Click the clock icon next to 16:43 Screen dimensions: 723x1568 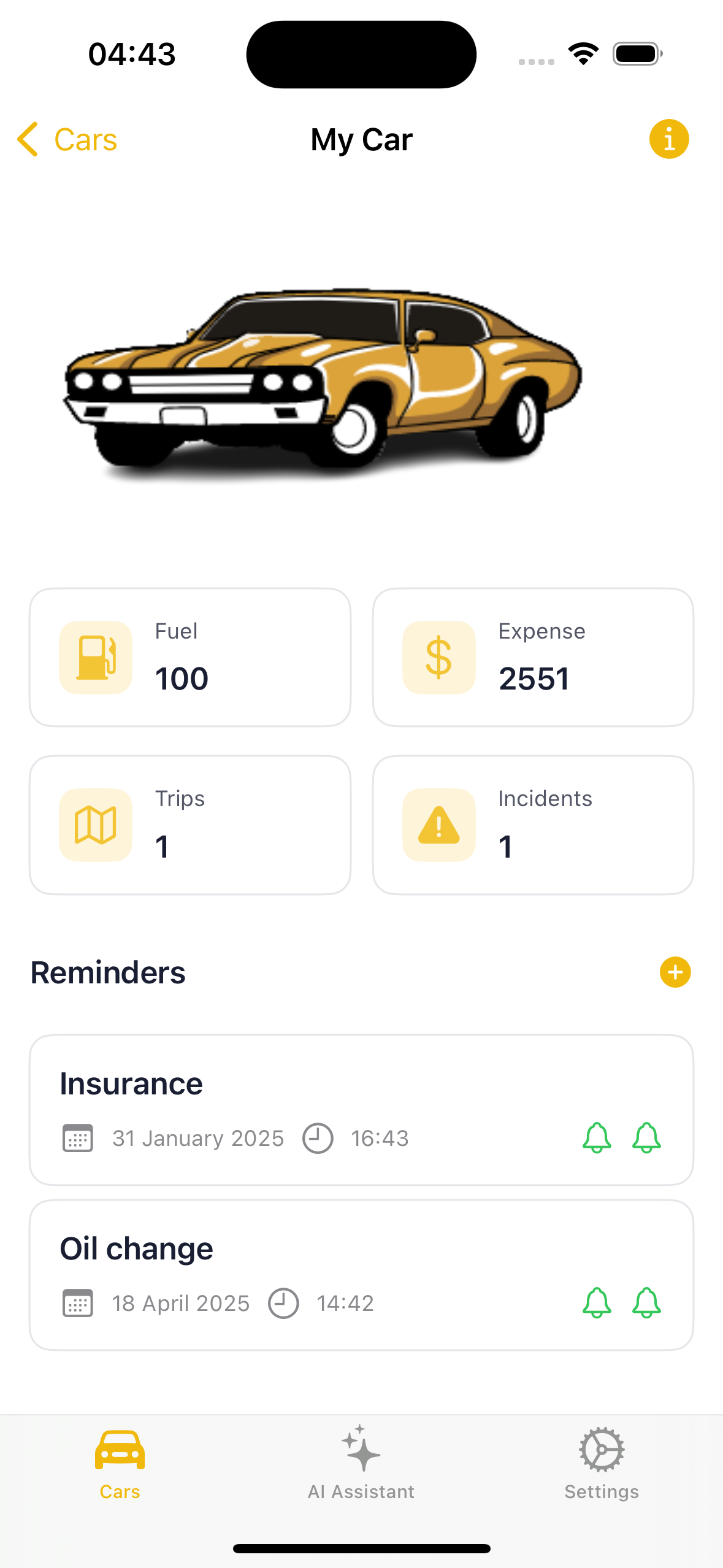317,1138
